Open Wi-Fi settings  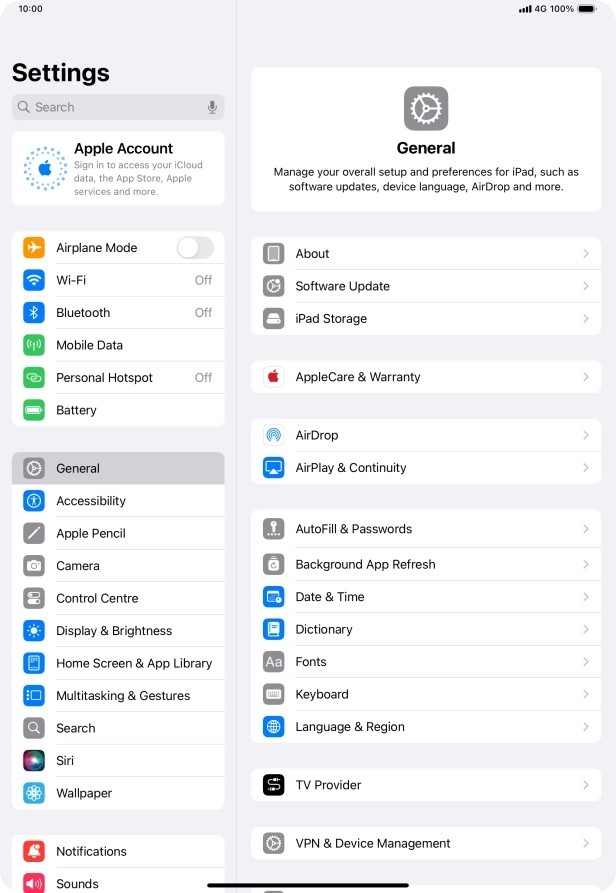click(118, 280)
